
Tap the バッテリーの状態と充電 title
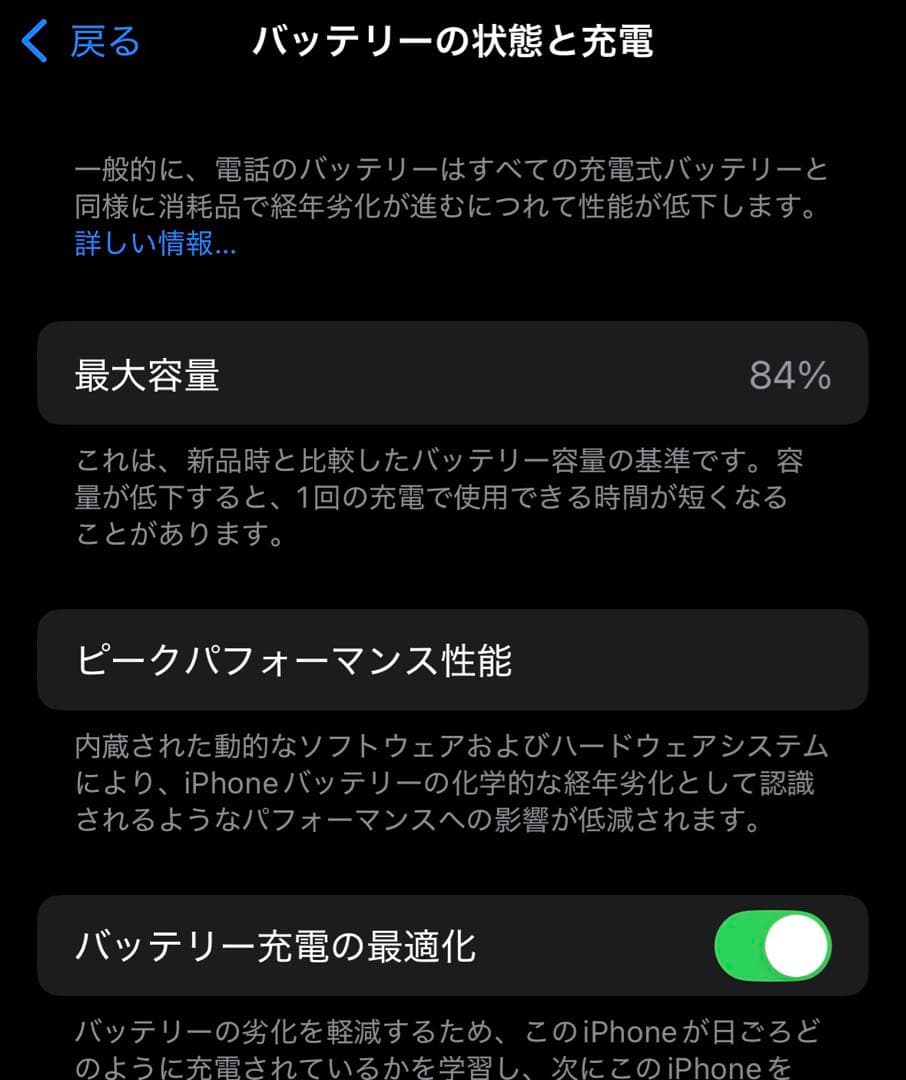pos(452,40)
